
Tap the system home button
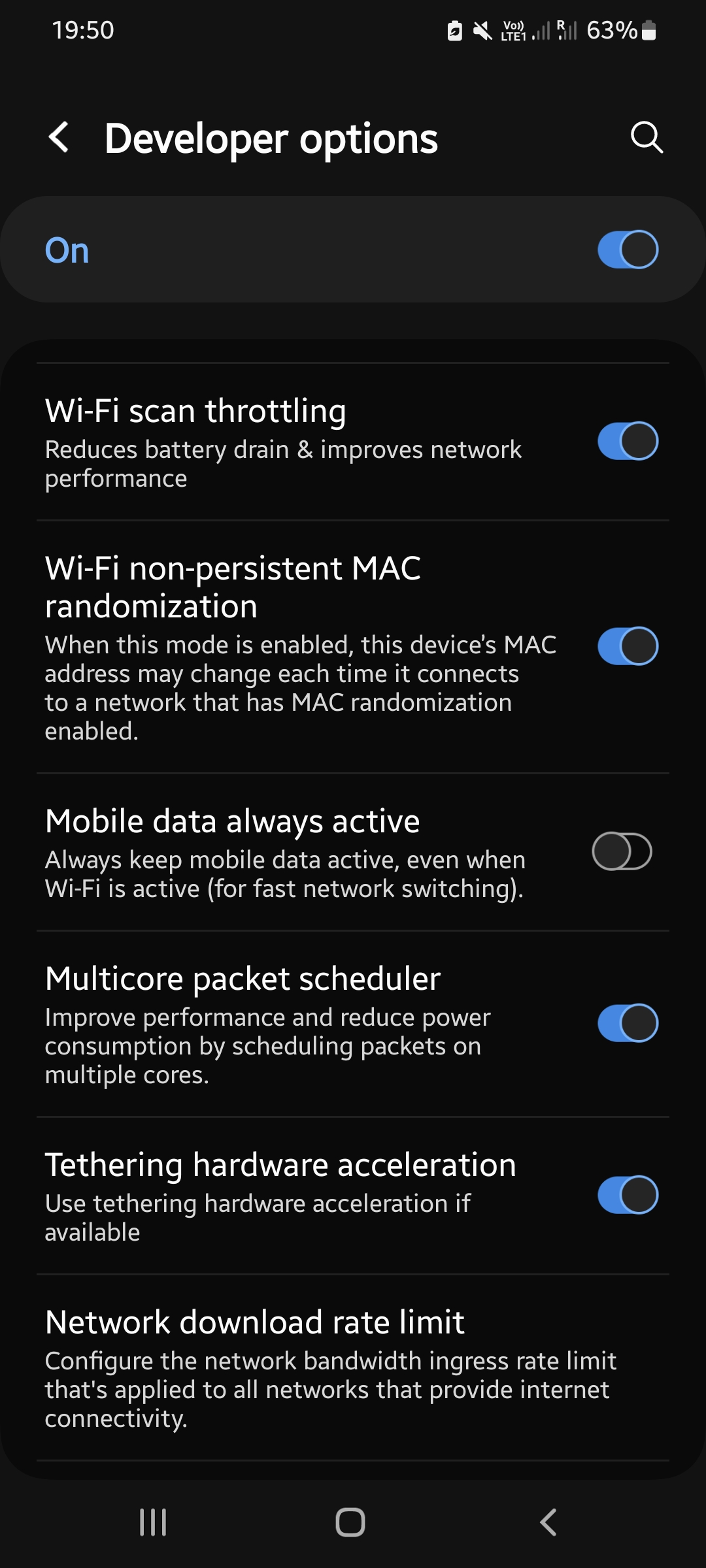(350, 1522)
